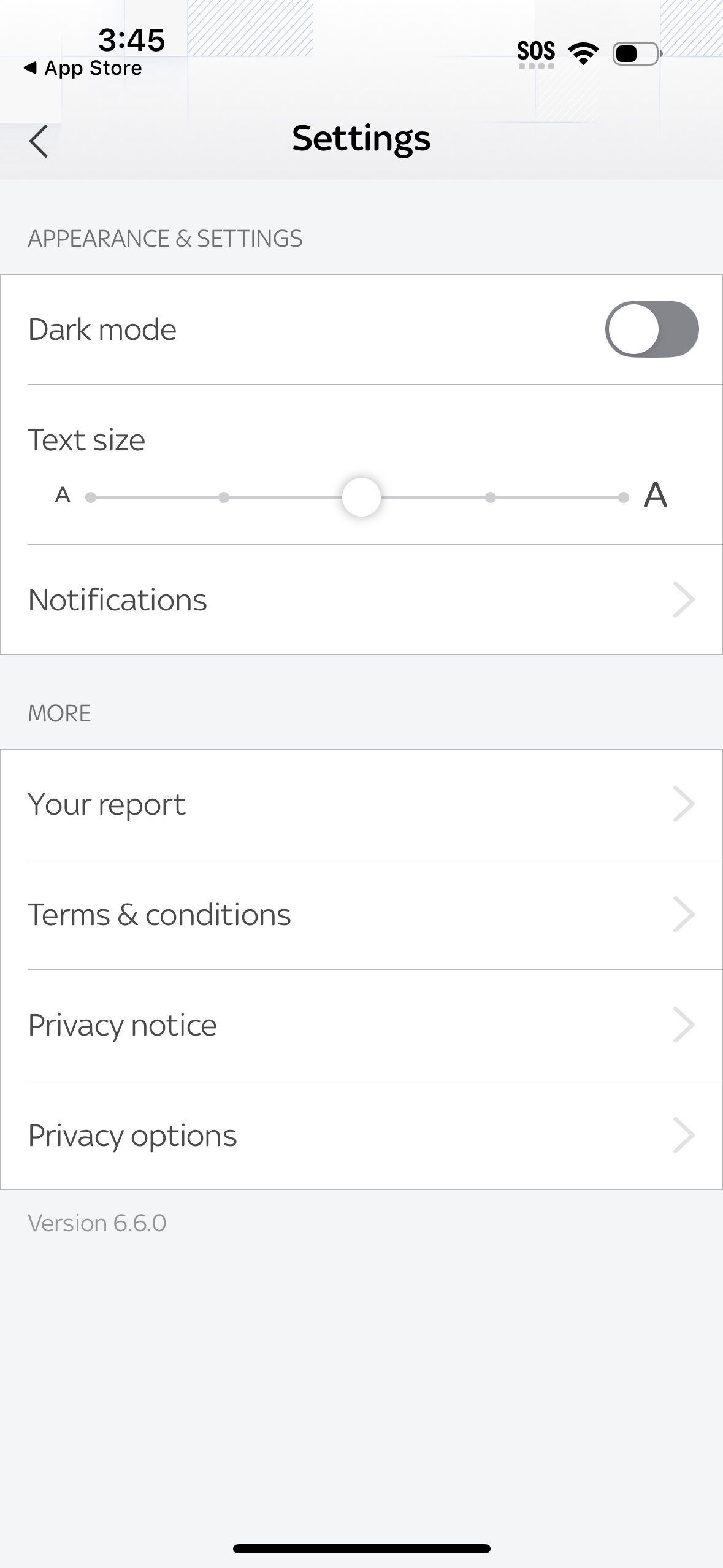View Terms & conditions

click(x=361, y=915)
